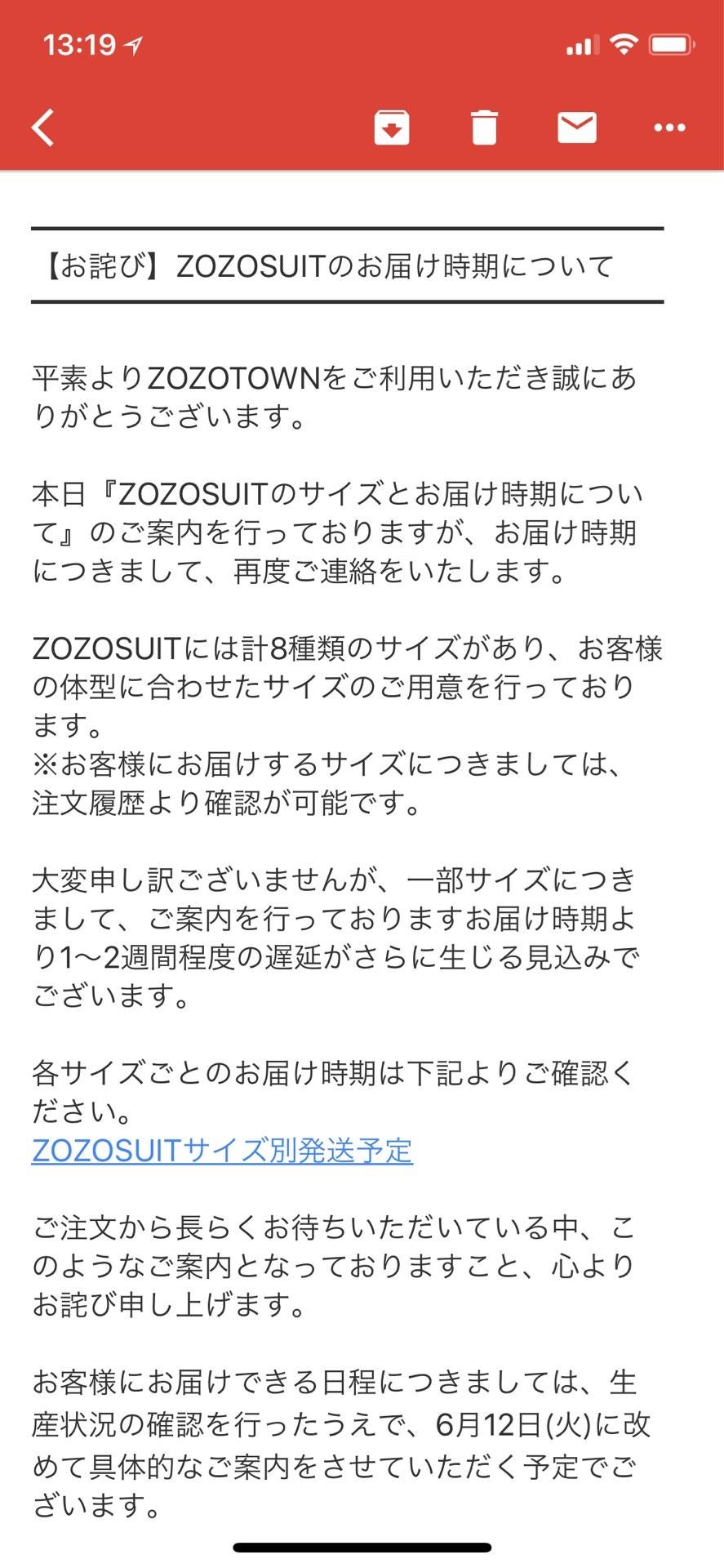The width and height of the screenshot is (724, 1568).
Task: Delete this email
Action: pyautogui.click(x=484, y=127)
